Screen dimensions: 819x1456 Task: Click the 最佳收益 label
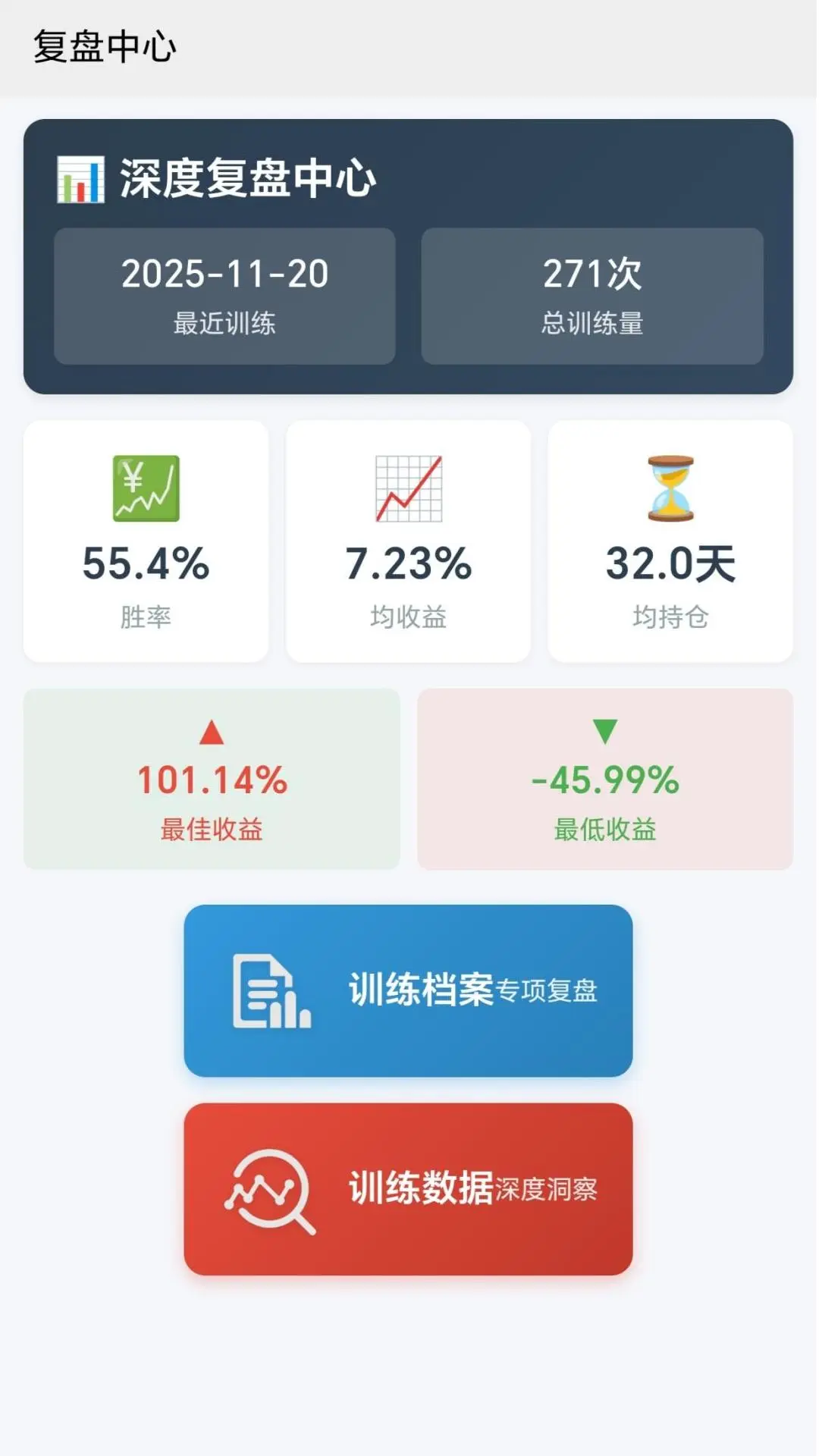pos(212,830)
